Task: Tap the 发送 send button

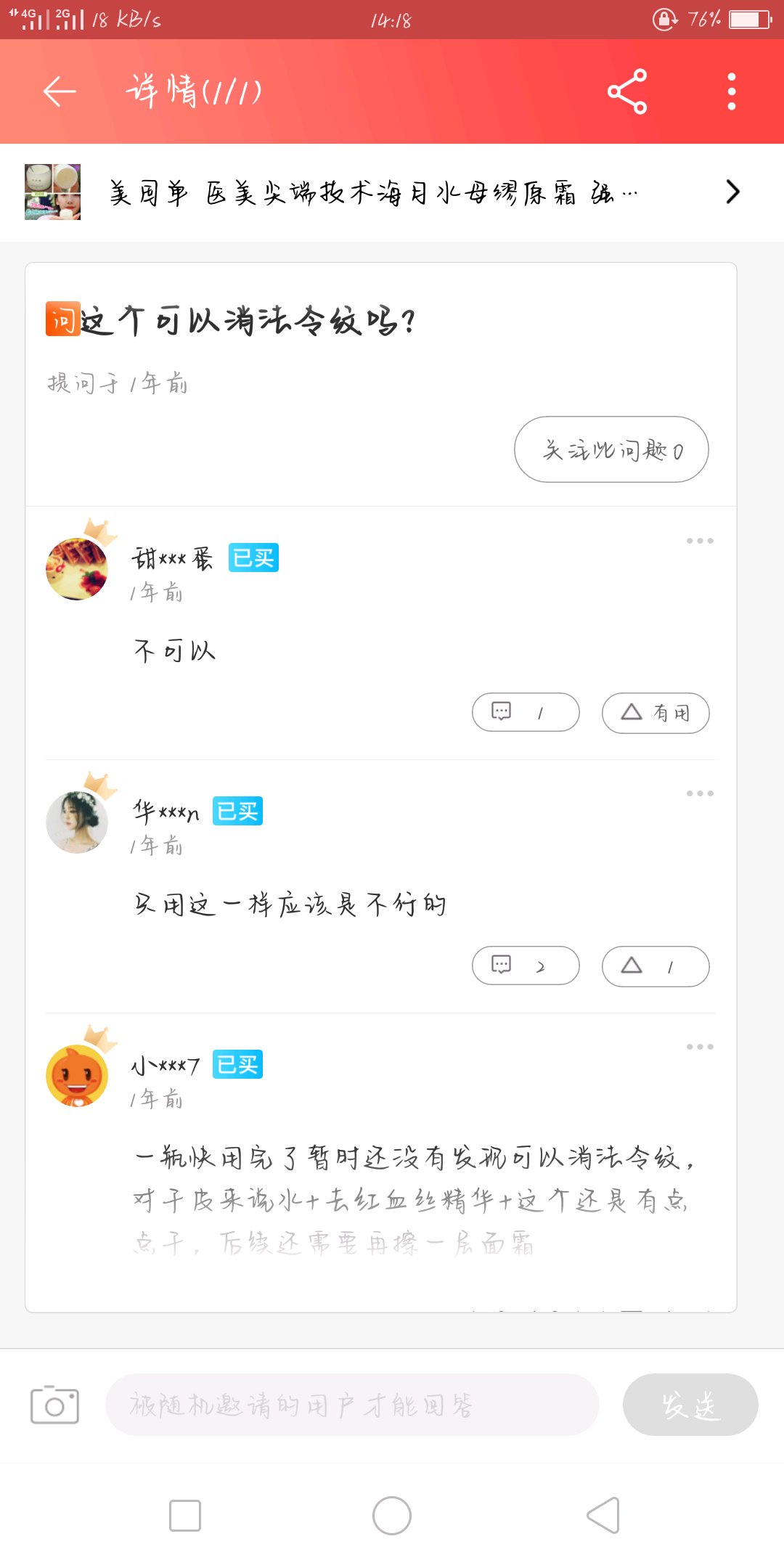Action: pyautogui.click(x=690, y=1405)
